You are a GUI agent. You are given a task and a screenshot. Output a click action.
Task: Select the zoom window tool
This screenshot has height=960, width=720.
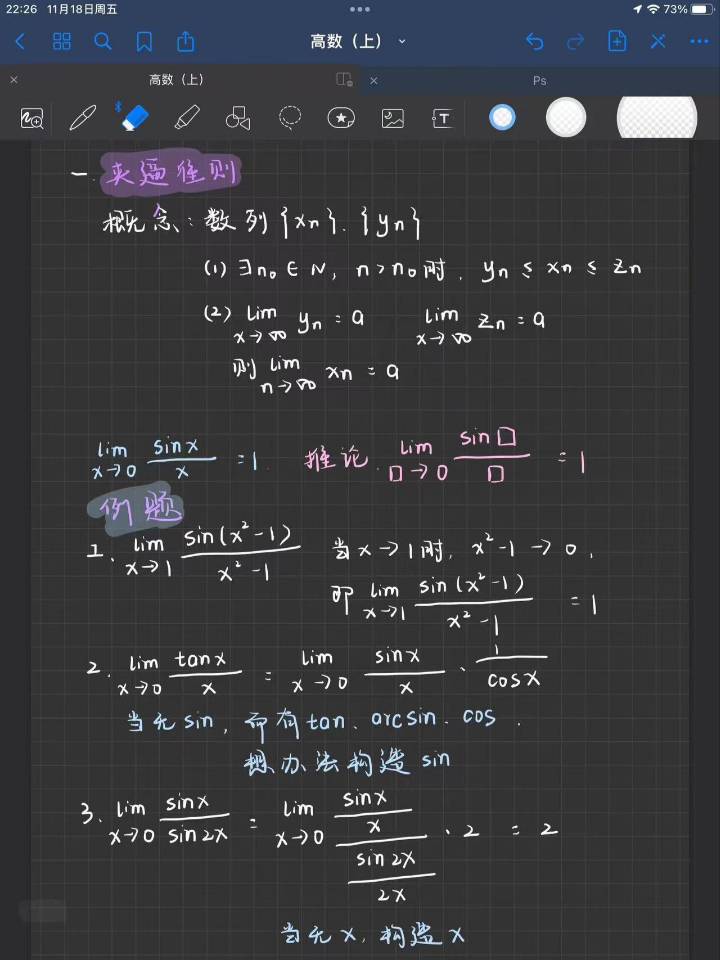pyautogui.click(x=32, y=119)
